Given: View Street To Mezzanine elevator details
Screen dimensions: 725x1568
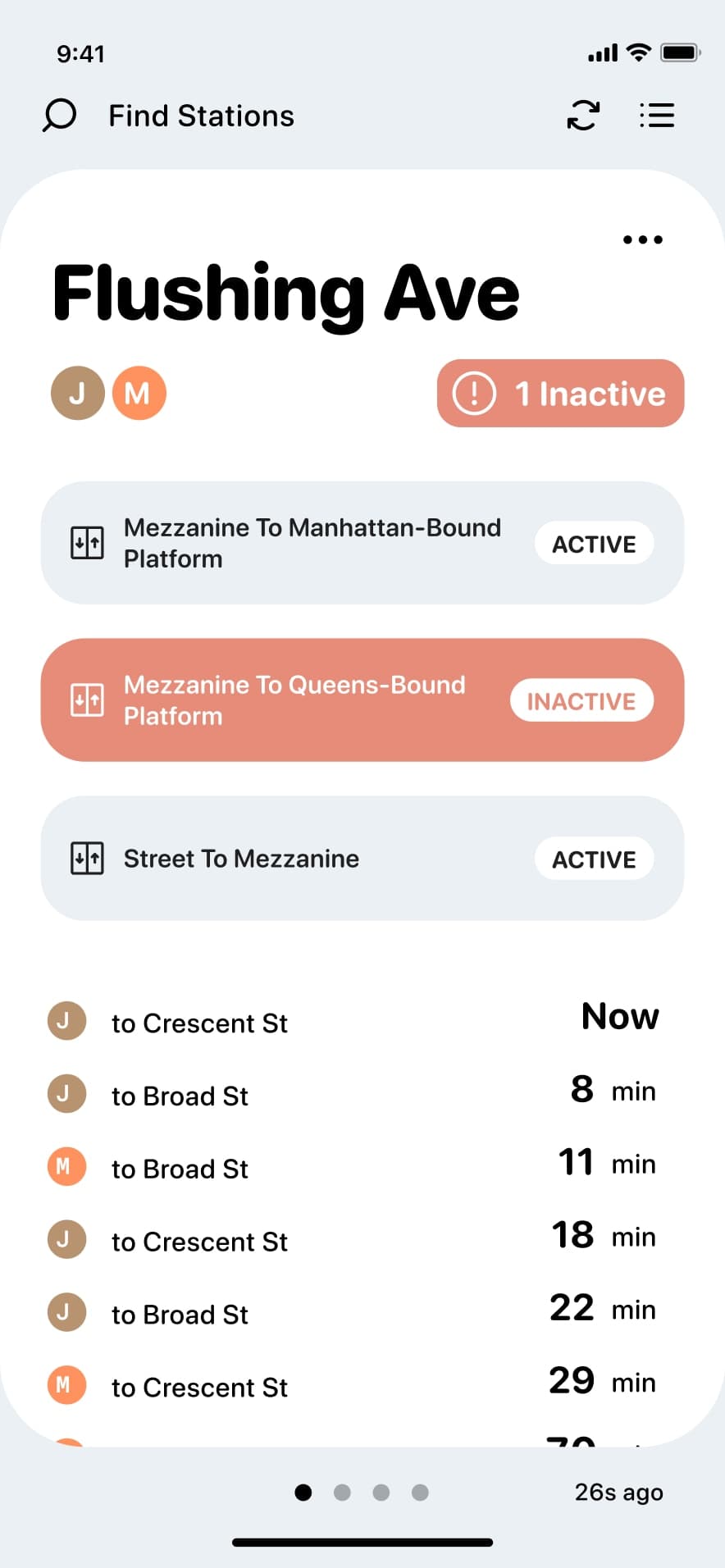Looking at the screenshot, I should tap(362, 859).
